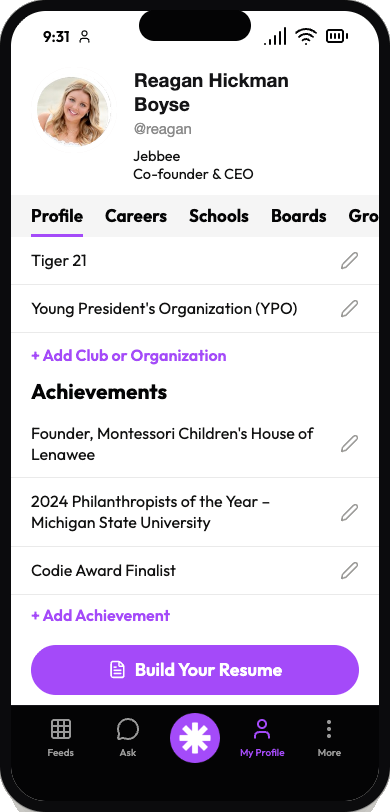This screenshot has height=812, width=390.
Task: Open the Boards tab
Action: (299, 216)
